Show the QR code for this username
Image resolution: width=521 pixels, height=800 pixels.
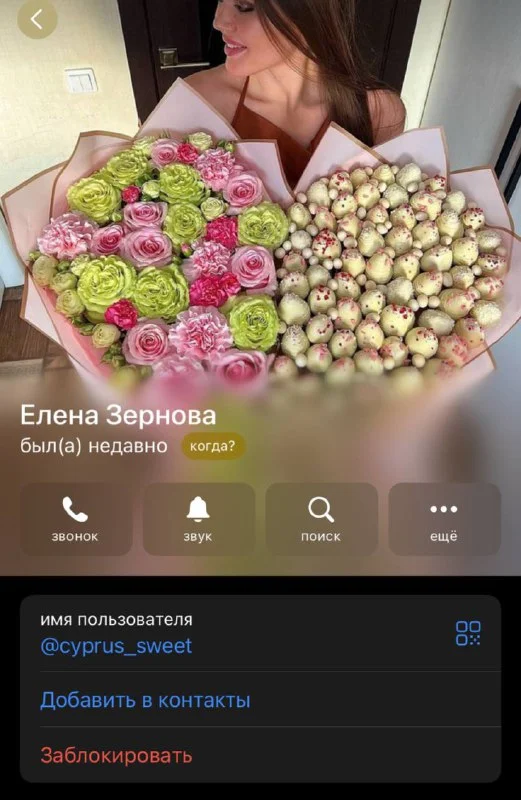click(x=468, y=633)
